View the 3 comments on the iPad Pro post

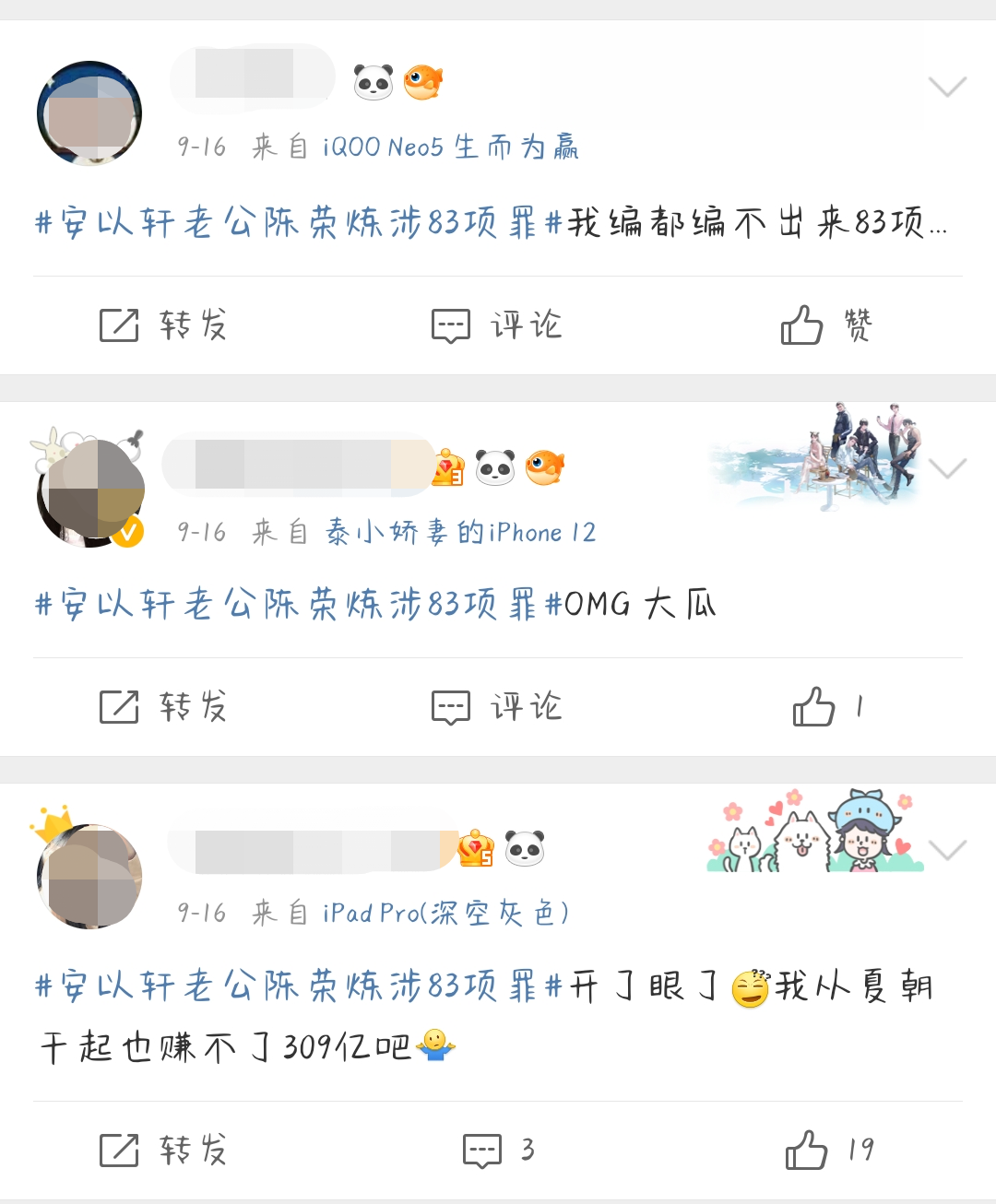[x=498, y=1151]
